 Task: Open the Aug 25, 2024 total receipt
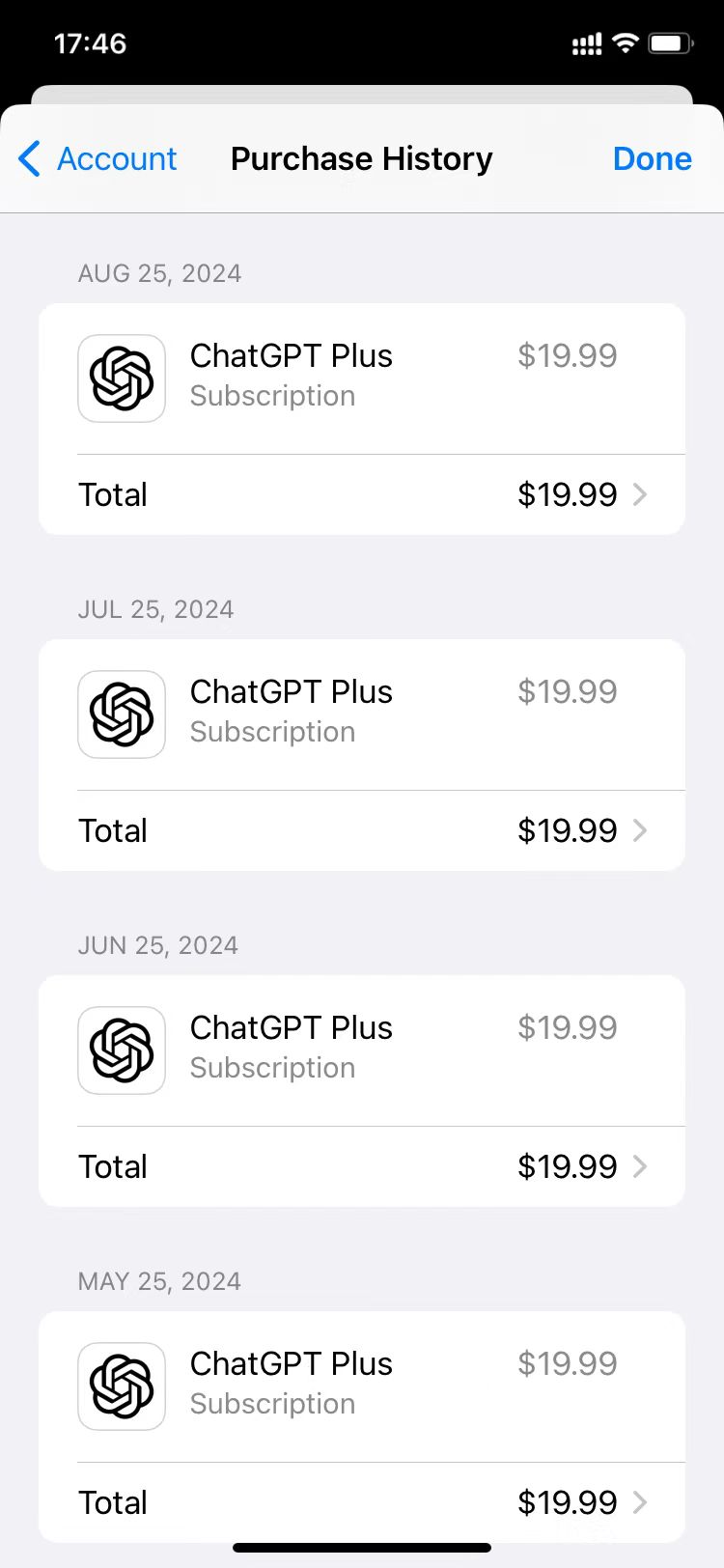pyautogui.click(x=362, y=494)
